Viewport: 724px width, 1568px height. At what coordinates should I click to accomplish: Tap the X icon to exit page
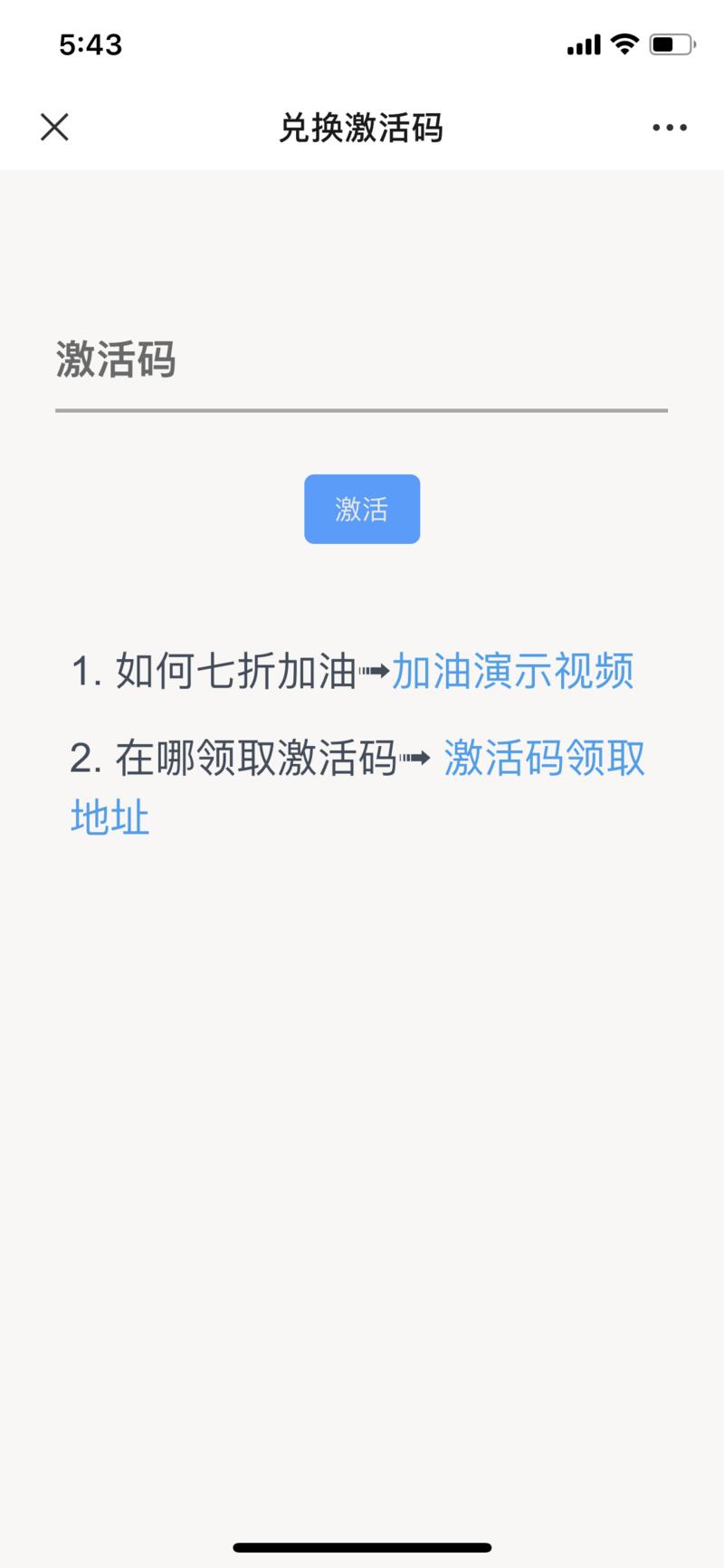point(53,127)
